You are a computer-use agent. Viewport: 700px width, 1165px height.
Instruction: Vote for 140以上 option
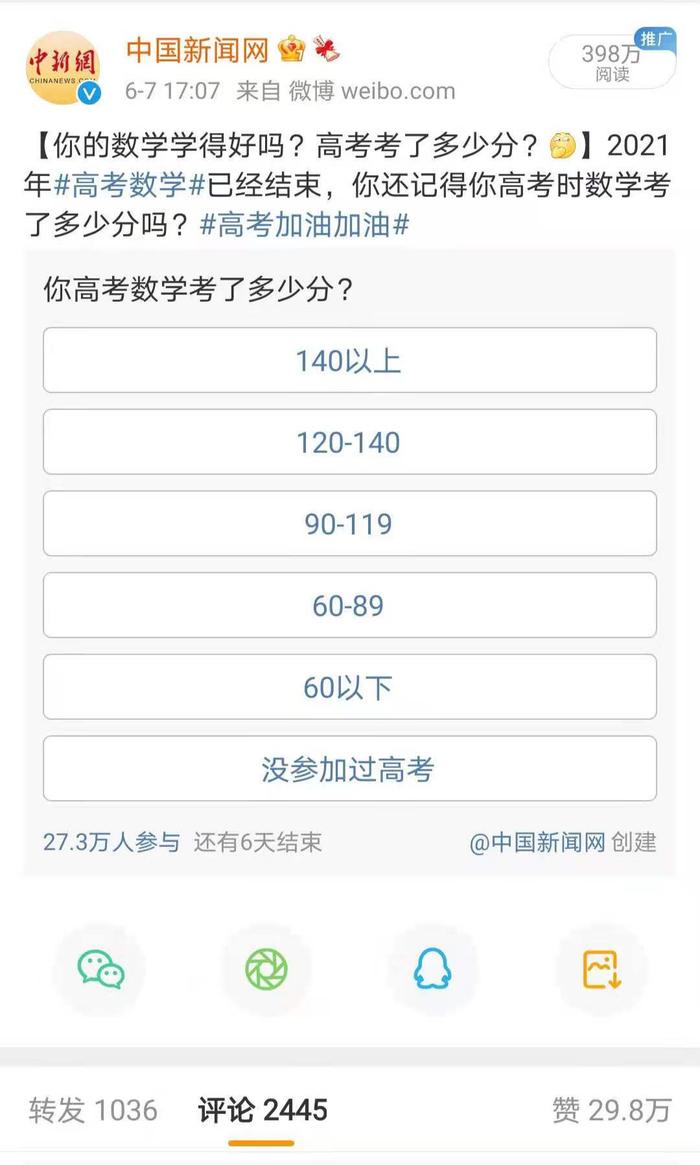click(349, 360)
